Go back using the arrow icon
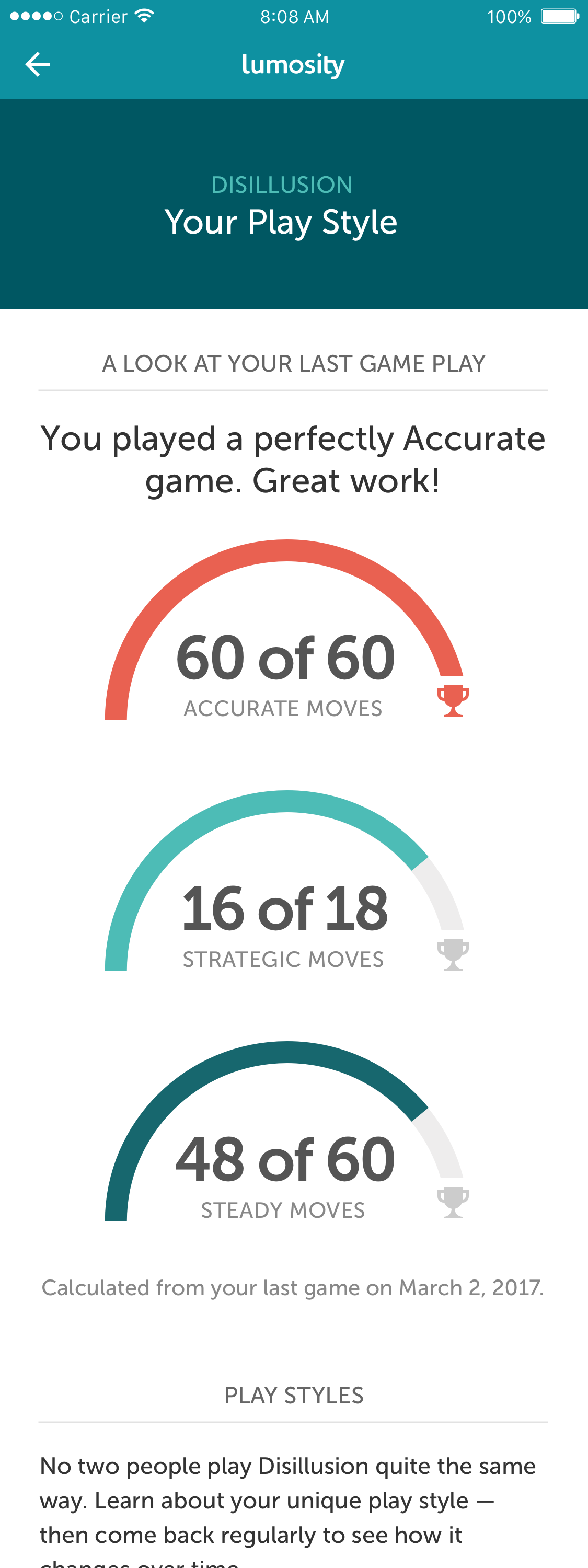Screen dimensions: 588x1568 tap(38, 64)
